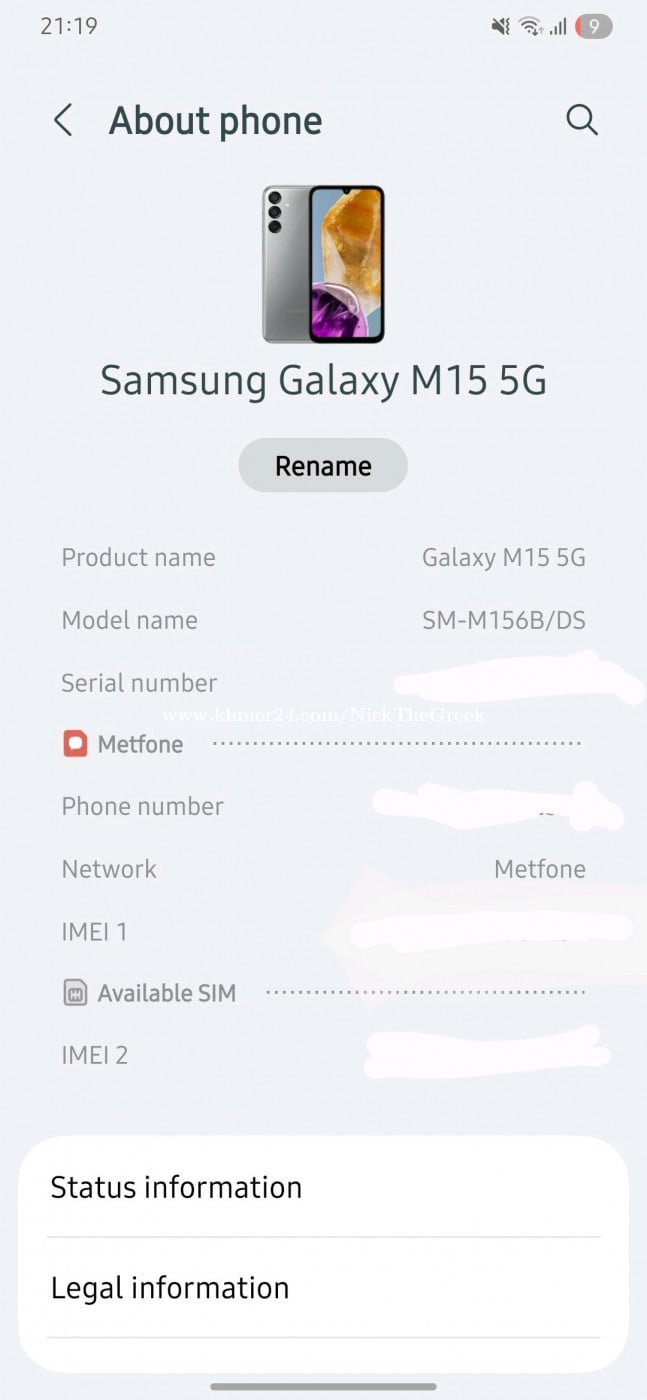Tap the Rename button

click(323, 466)
